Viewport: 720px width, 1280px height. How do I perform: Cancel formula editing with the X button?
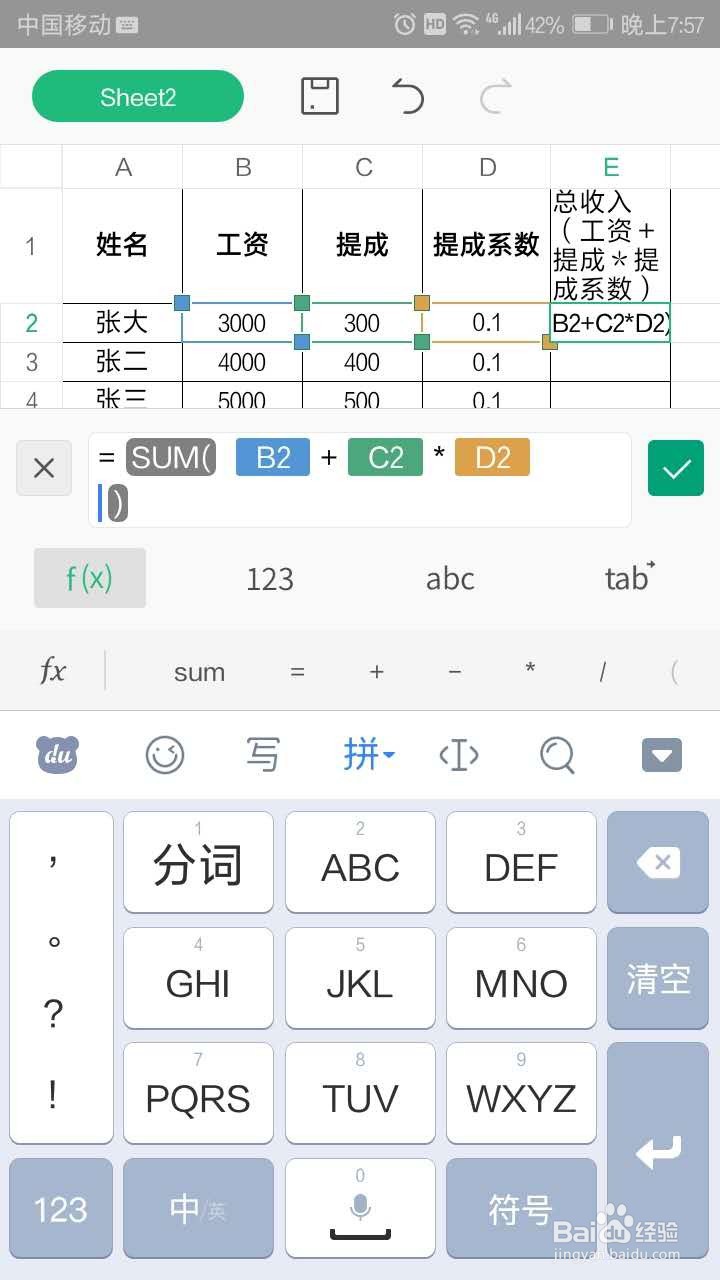click(43, 468)
